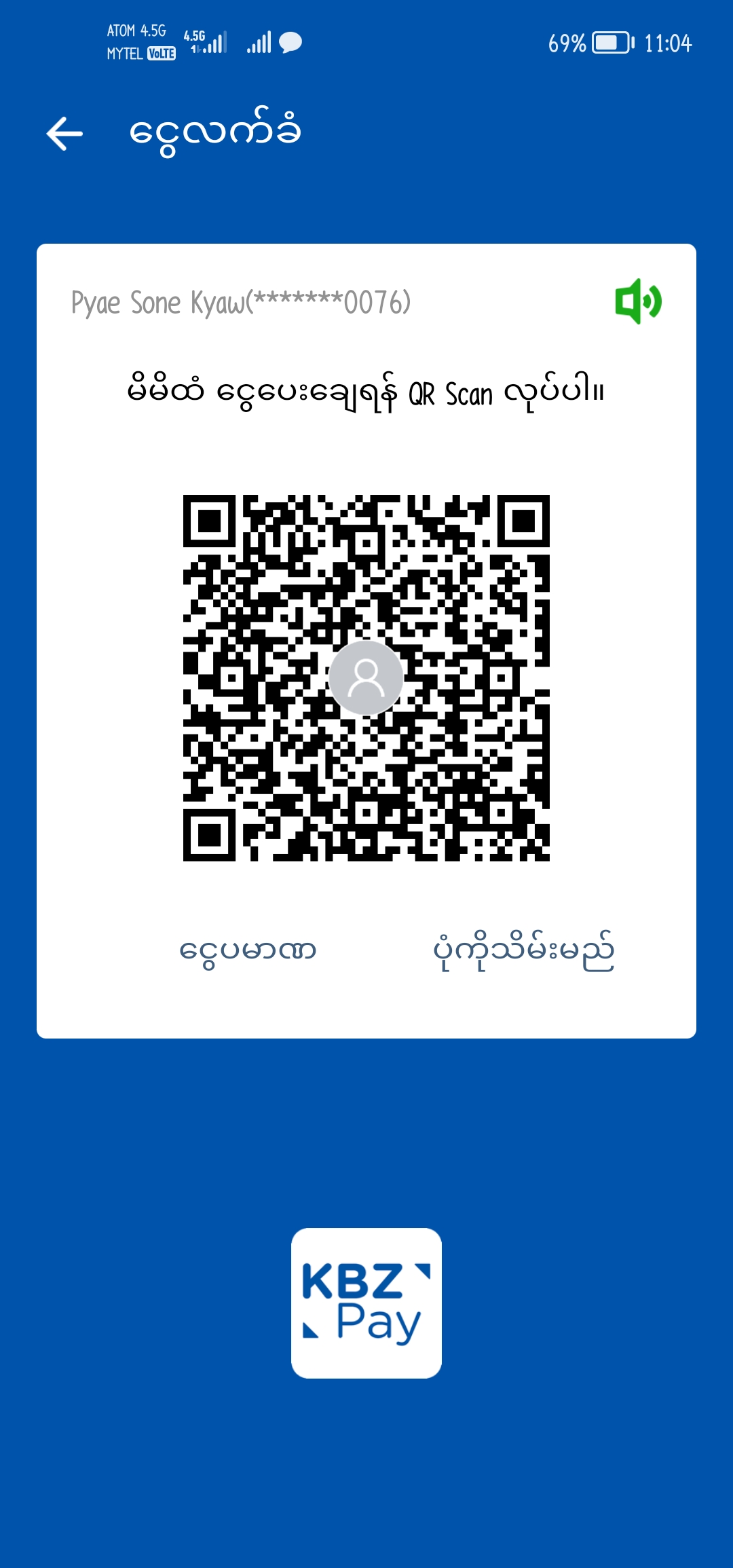Go back using the arrow icon
This screenshot has width=733, height=1568.
click(64, 133)
